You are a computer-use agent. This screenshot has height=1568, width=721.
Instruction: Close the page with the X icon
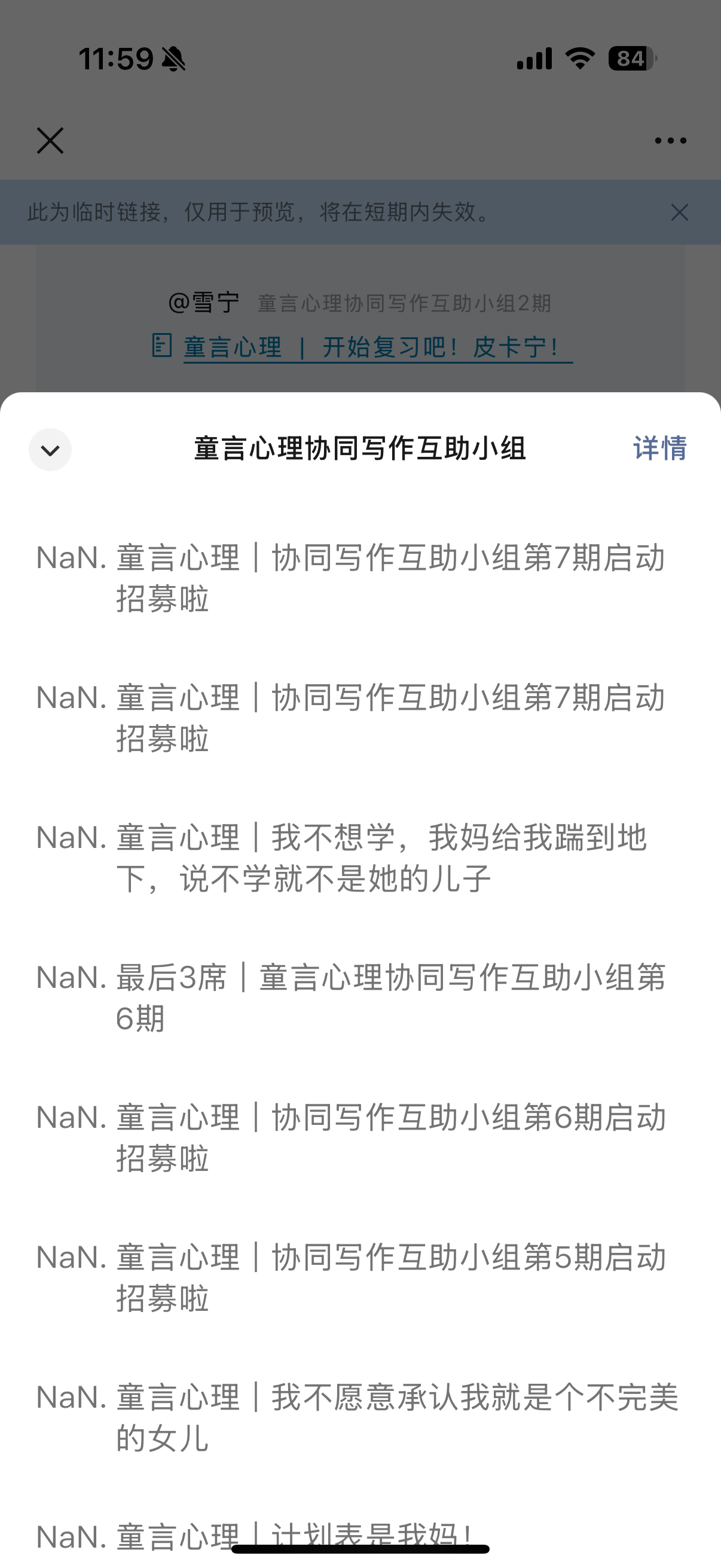coord(50,141)
